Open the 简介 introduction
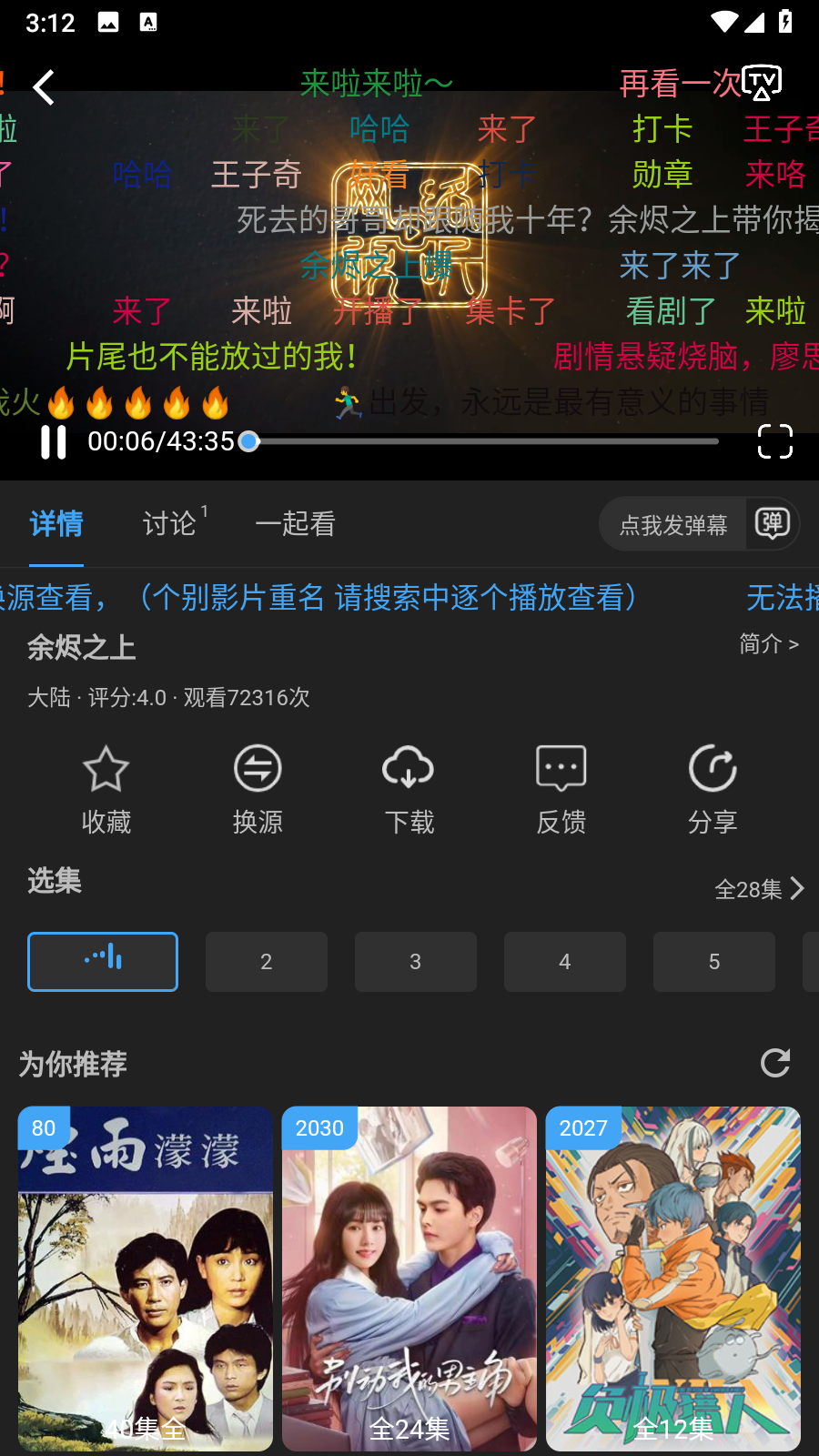 coord(768,644)
